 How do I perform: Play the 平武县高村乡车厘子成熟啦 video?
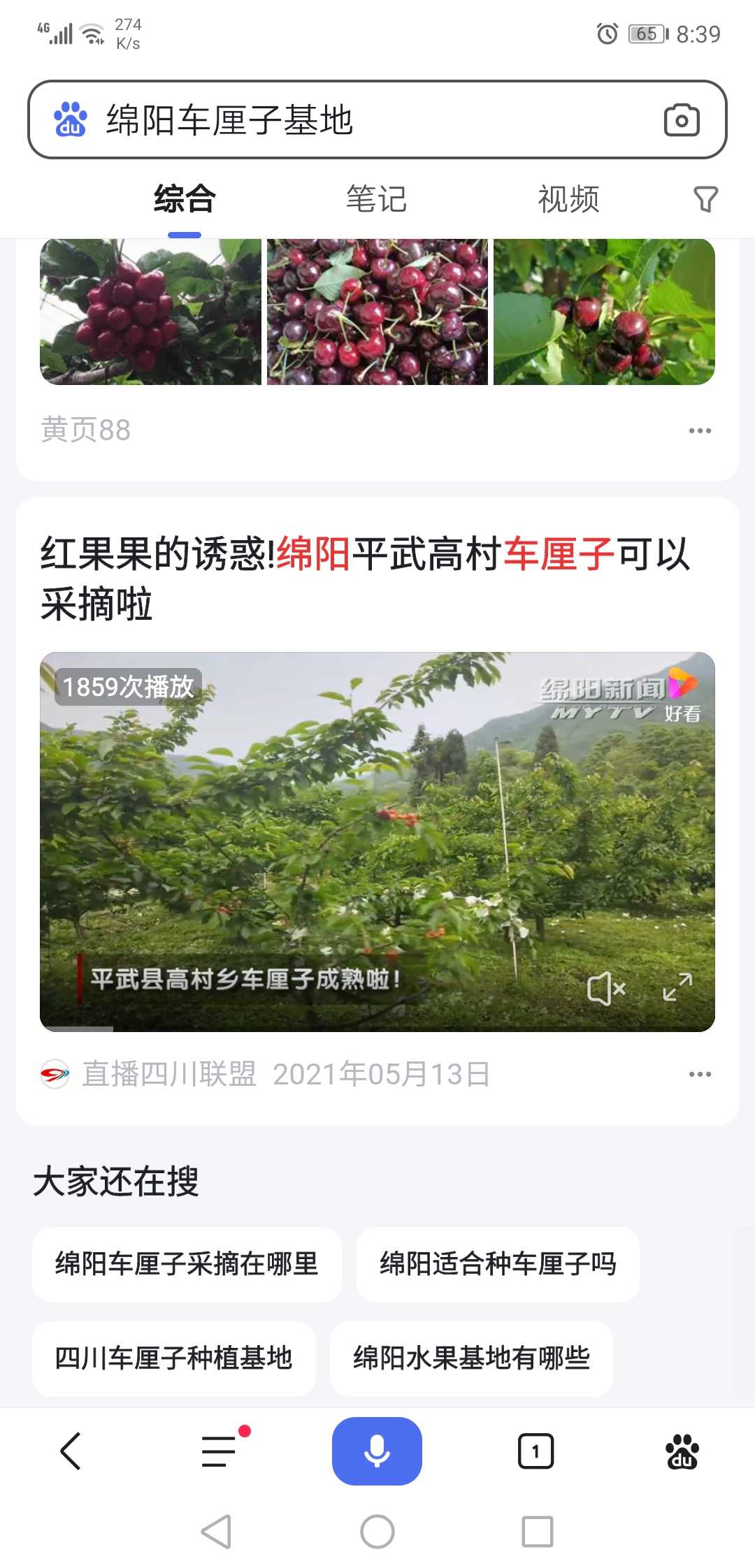pos(377,842)
